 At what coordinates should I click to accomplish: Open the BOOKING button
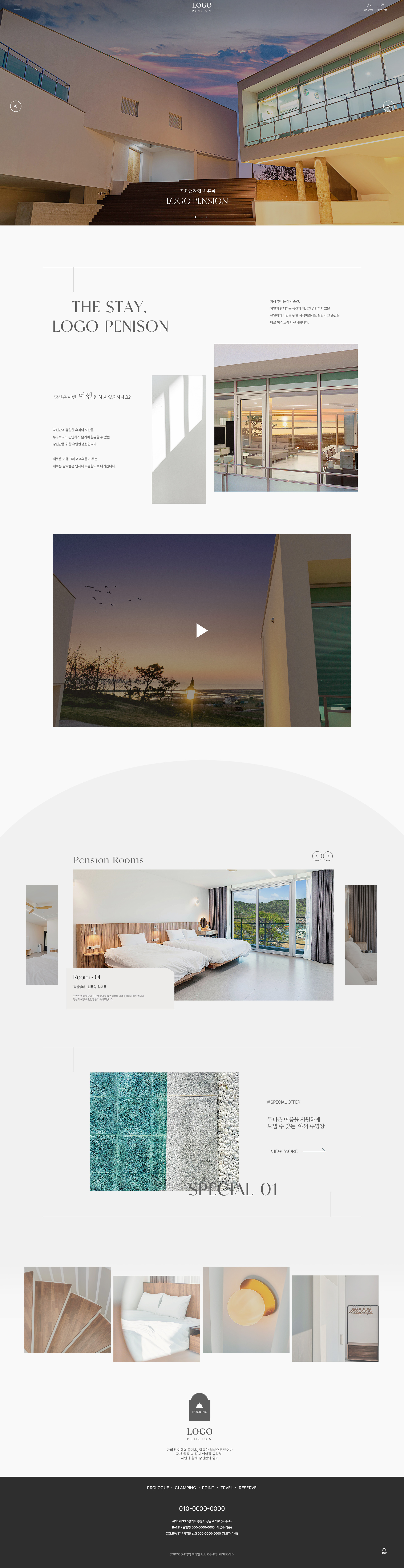click(x=199, y=1407)
